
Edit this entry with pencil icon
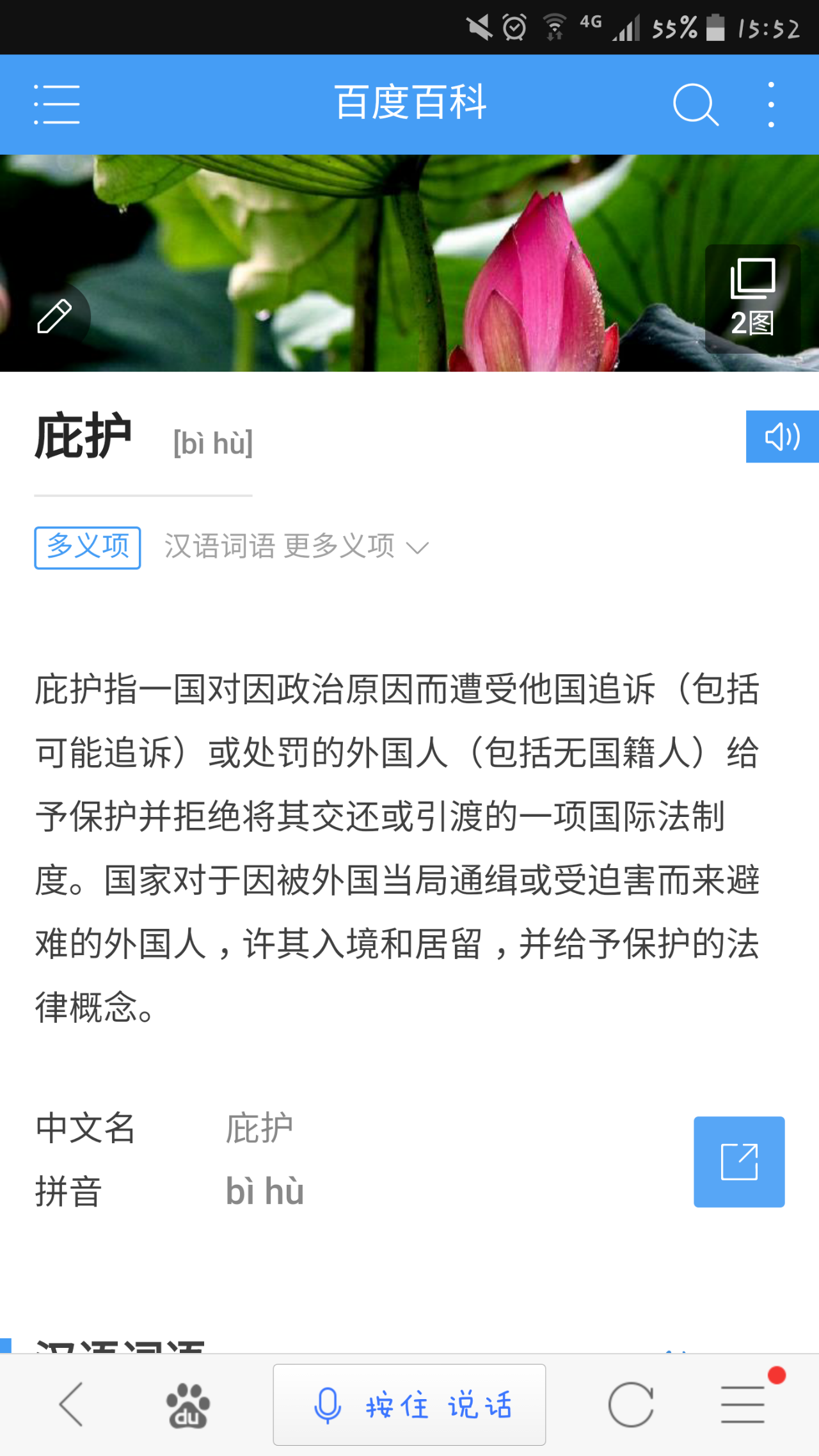54,316
